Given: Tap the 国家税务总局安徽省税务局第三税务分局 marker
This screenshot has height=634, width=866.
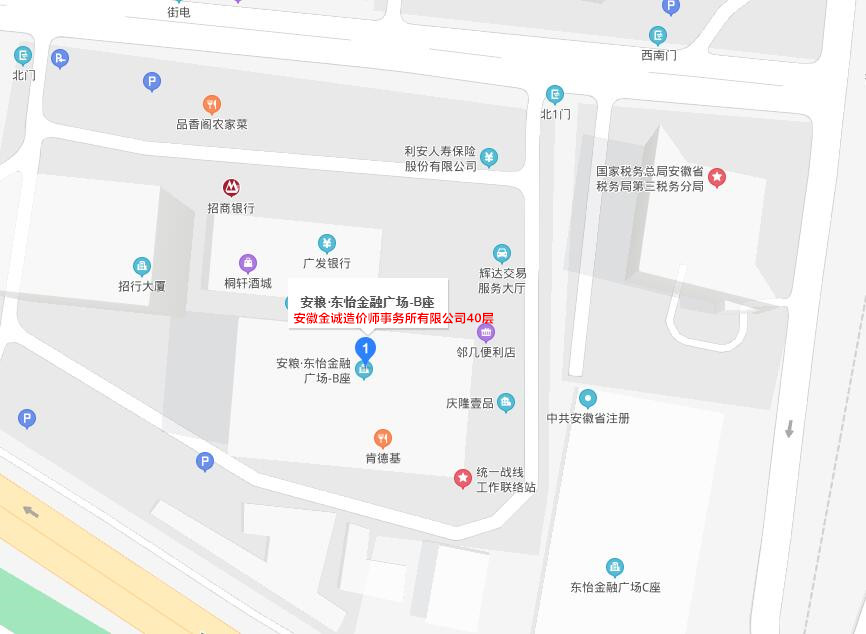Looking at the screenshot, I should [x=717, y=178].
